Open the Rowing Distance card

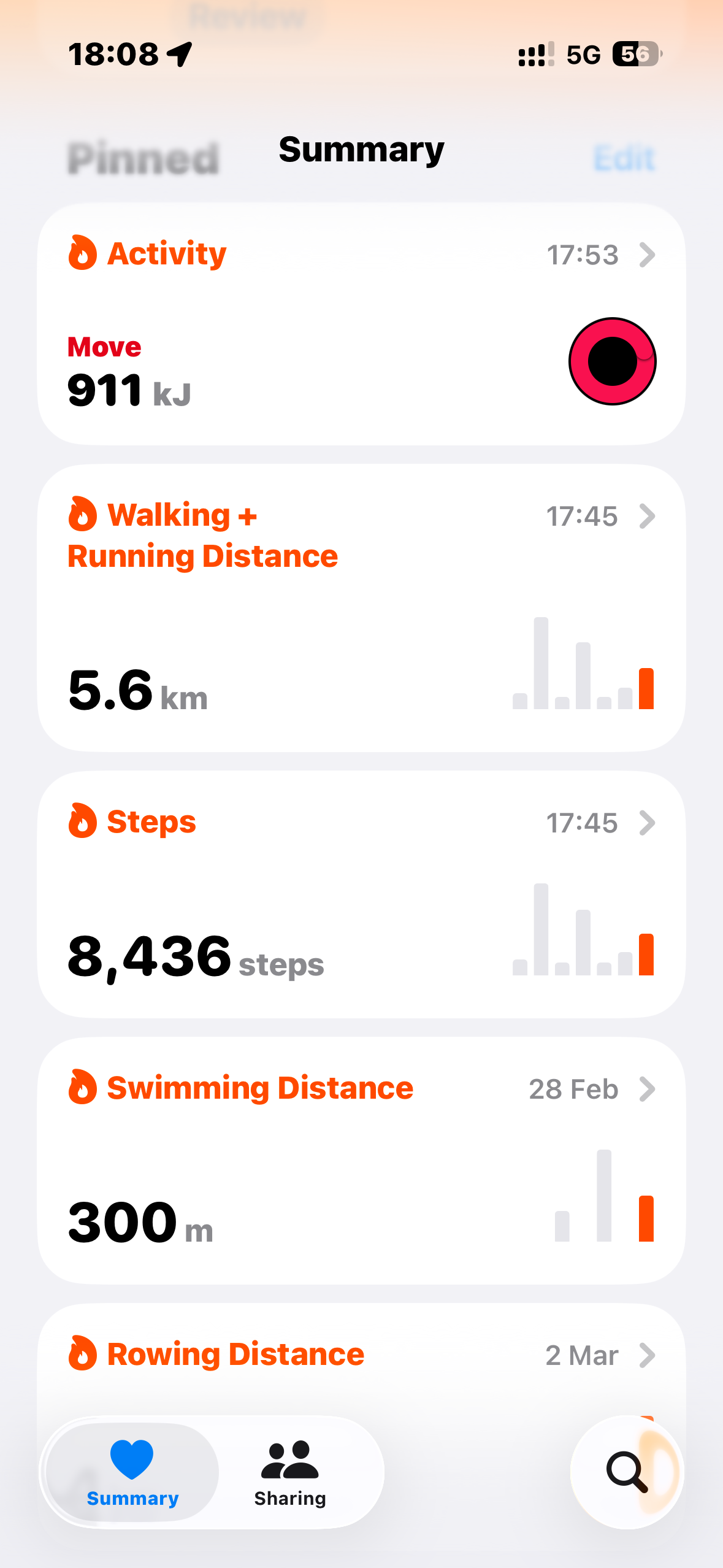coord(361,1356)
